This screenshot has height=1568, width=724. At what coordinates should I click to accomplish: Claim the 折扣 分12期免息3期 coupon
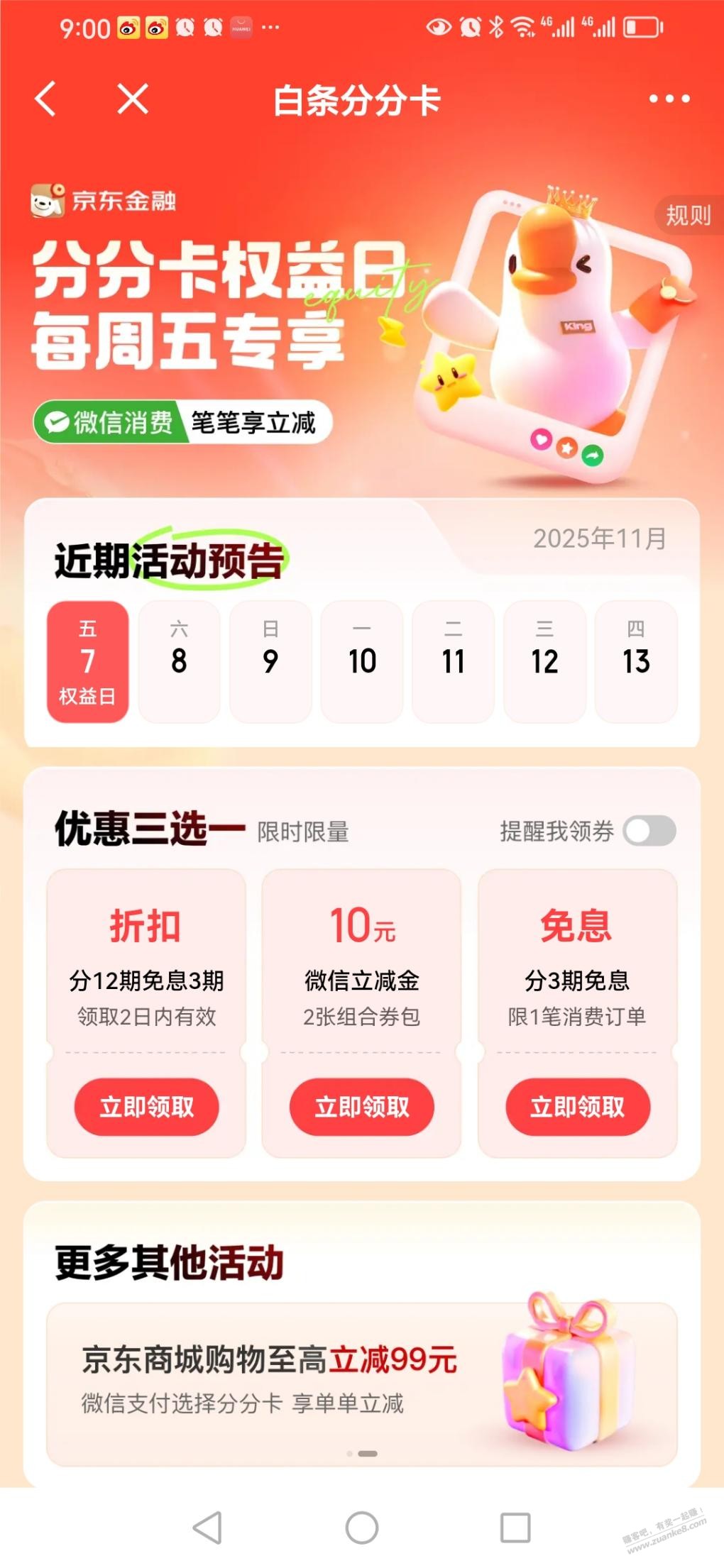[146, 1107]
